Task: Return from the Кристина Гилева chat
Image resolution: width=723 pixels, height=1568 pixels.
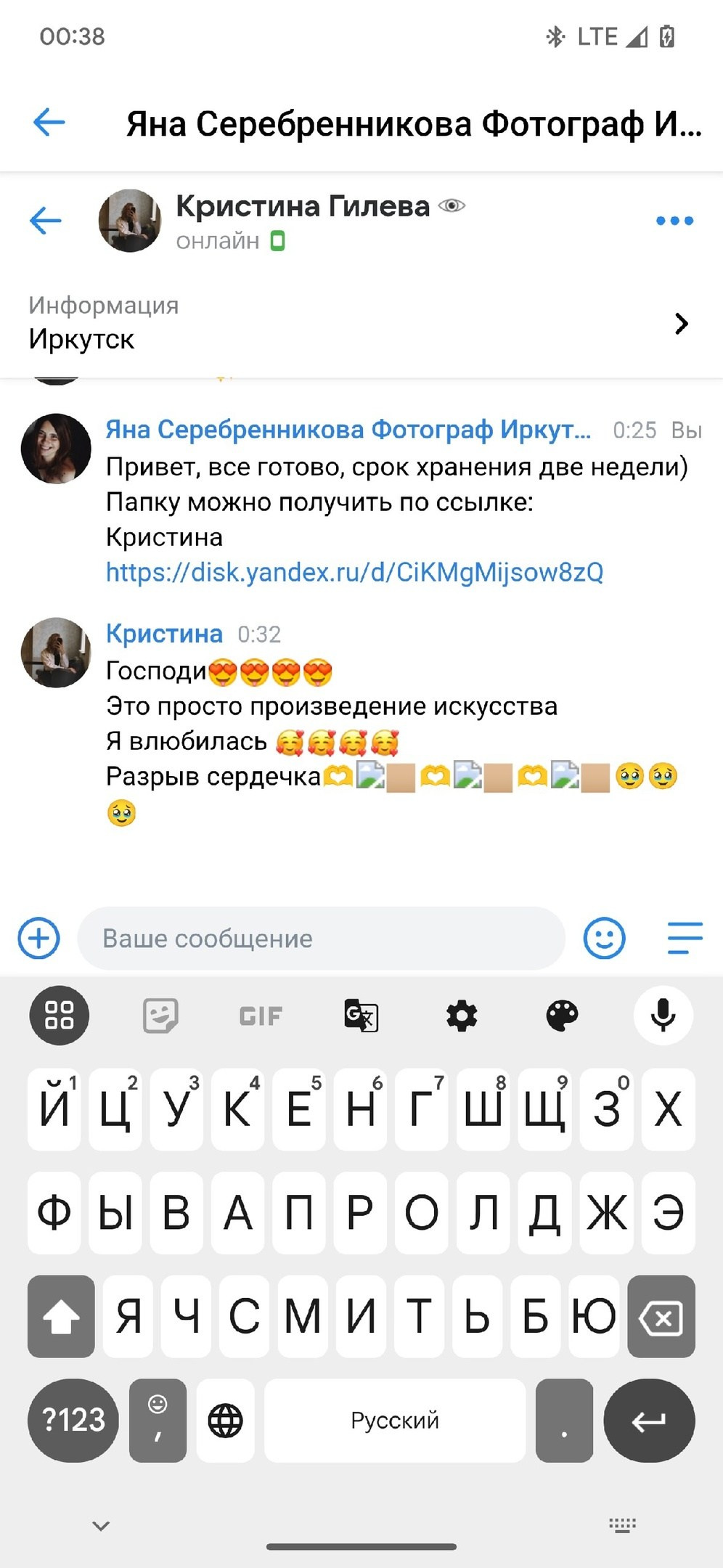Action: 46,221
